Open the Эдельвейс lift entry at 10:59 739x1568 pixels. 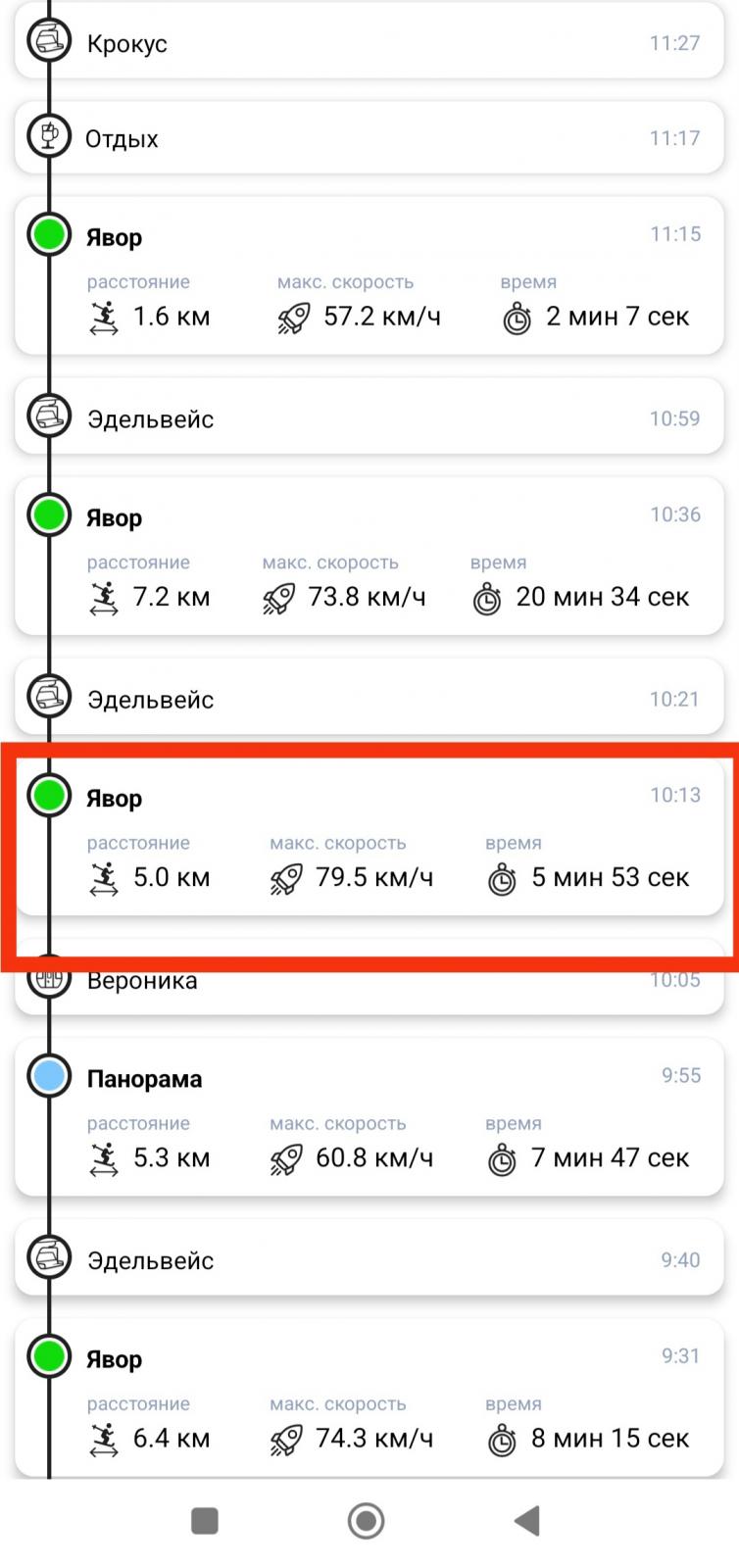pyautogui.click(x=369, y=418)
